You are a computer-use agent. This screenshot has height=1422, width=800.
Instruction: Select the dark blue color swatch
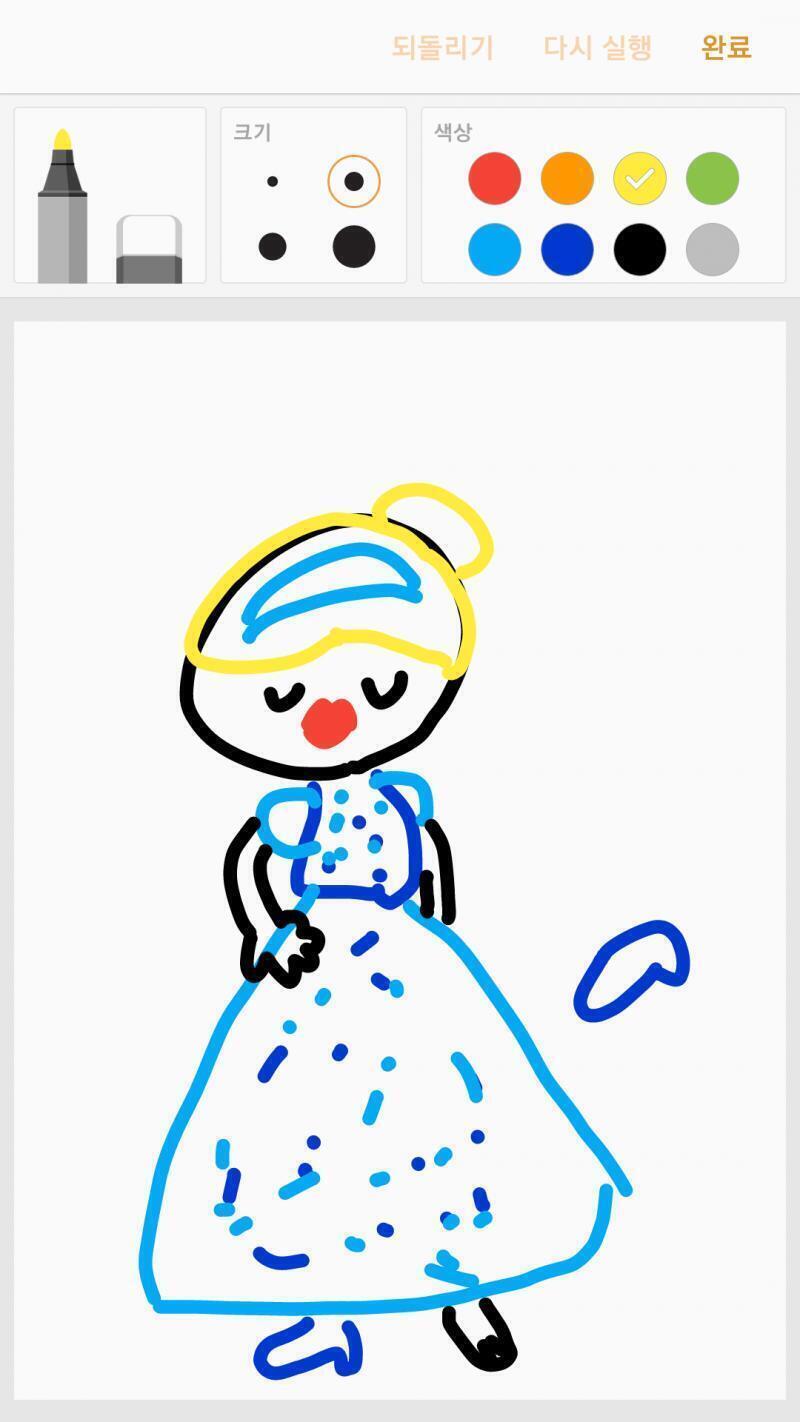click(x=567, y=249)
